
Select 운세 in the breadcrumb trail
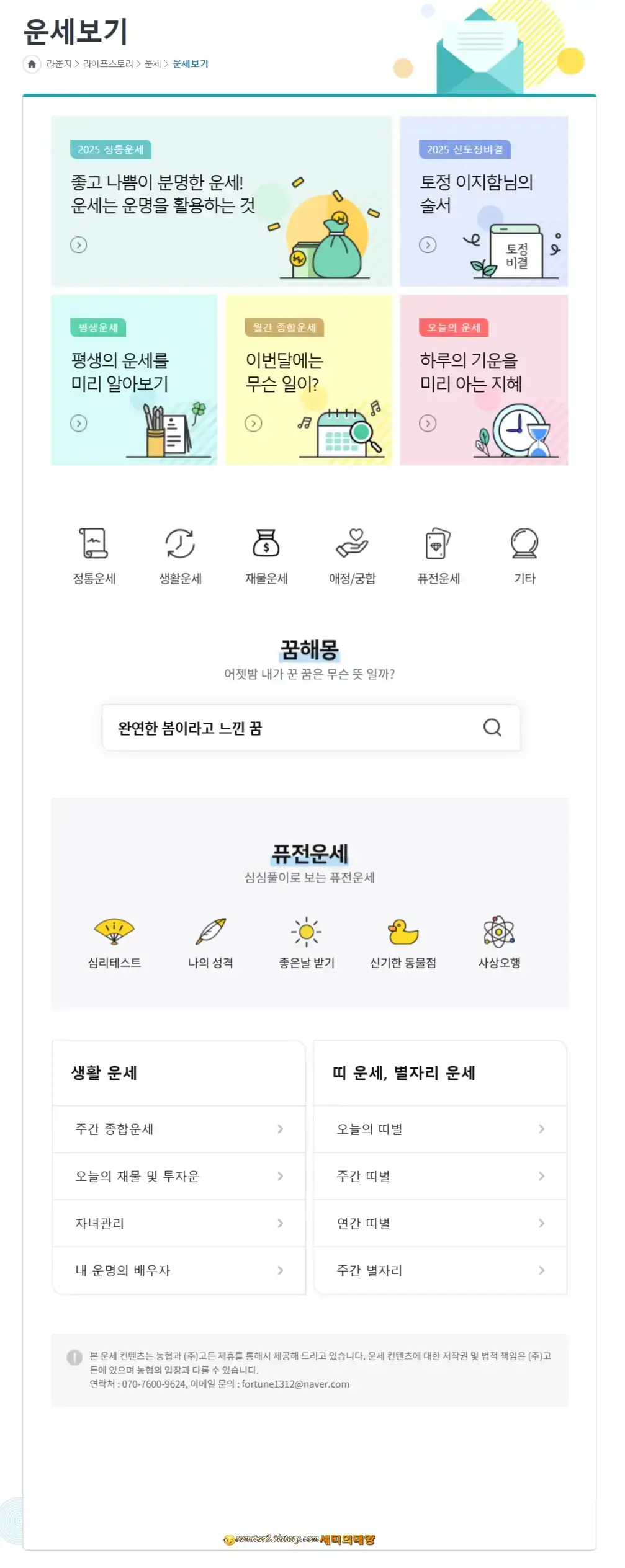click(153, 63)
